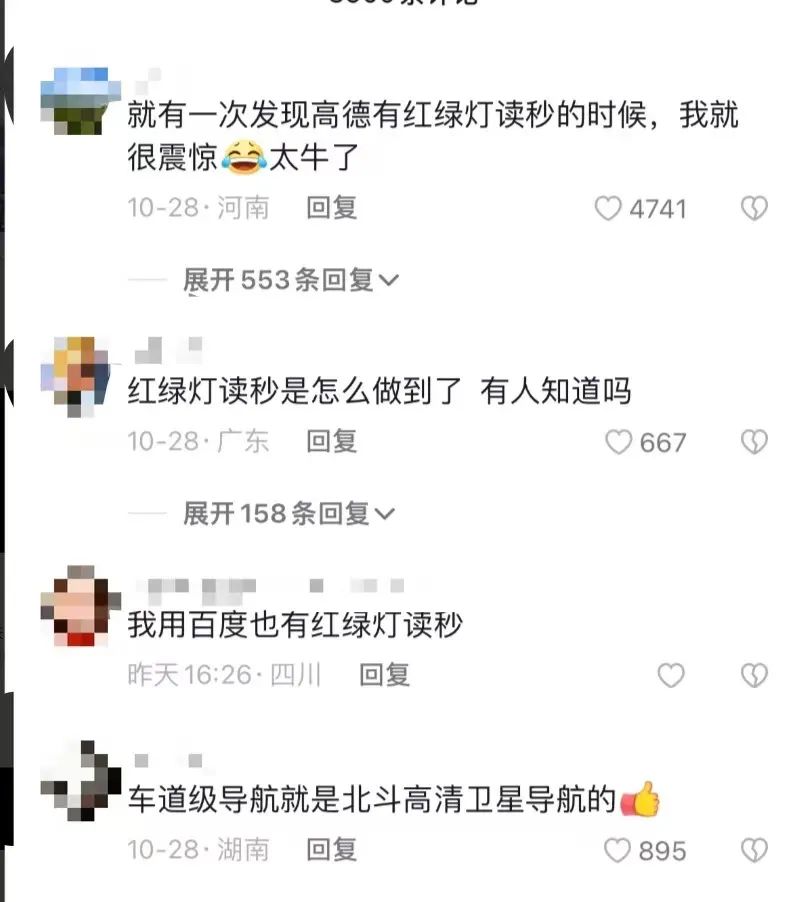Reply to the Guangdong comment
The width and height of the screenshot is (794, 902).
pyautogui.click(x=331, y=441)
